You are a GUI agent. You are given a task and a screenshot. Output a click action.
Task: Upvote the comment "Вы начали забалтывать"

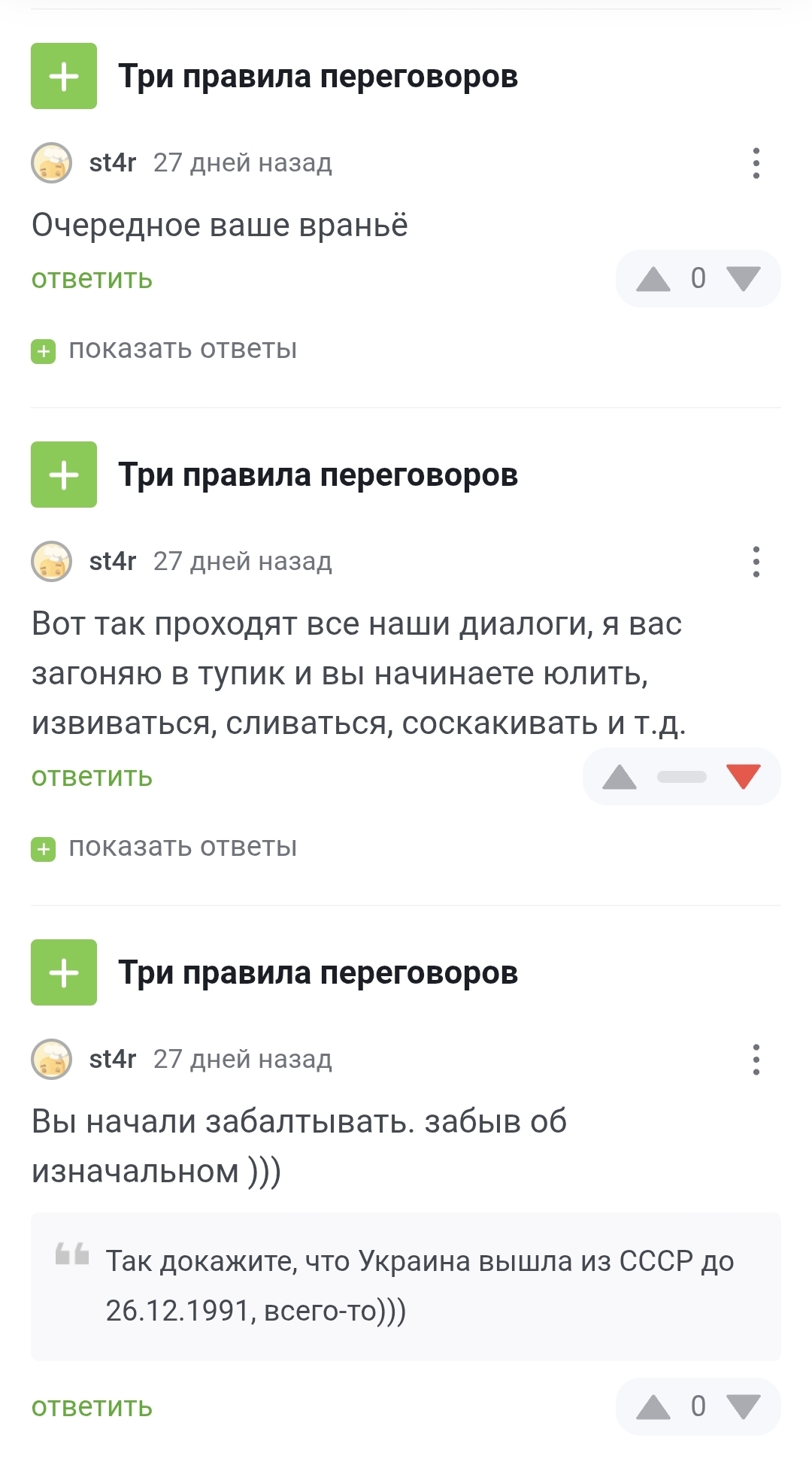pos(653,1407)
